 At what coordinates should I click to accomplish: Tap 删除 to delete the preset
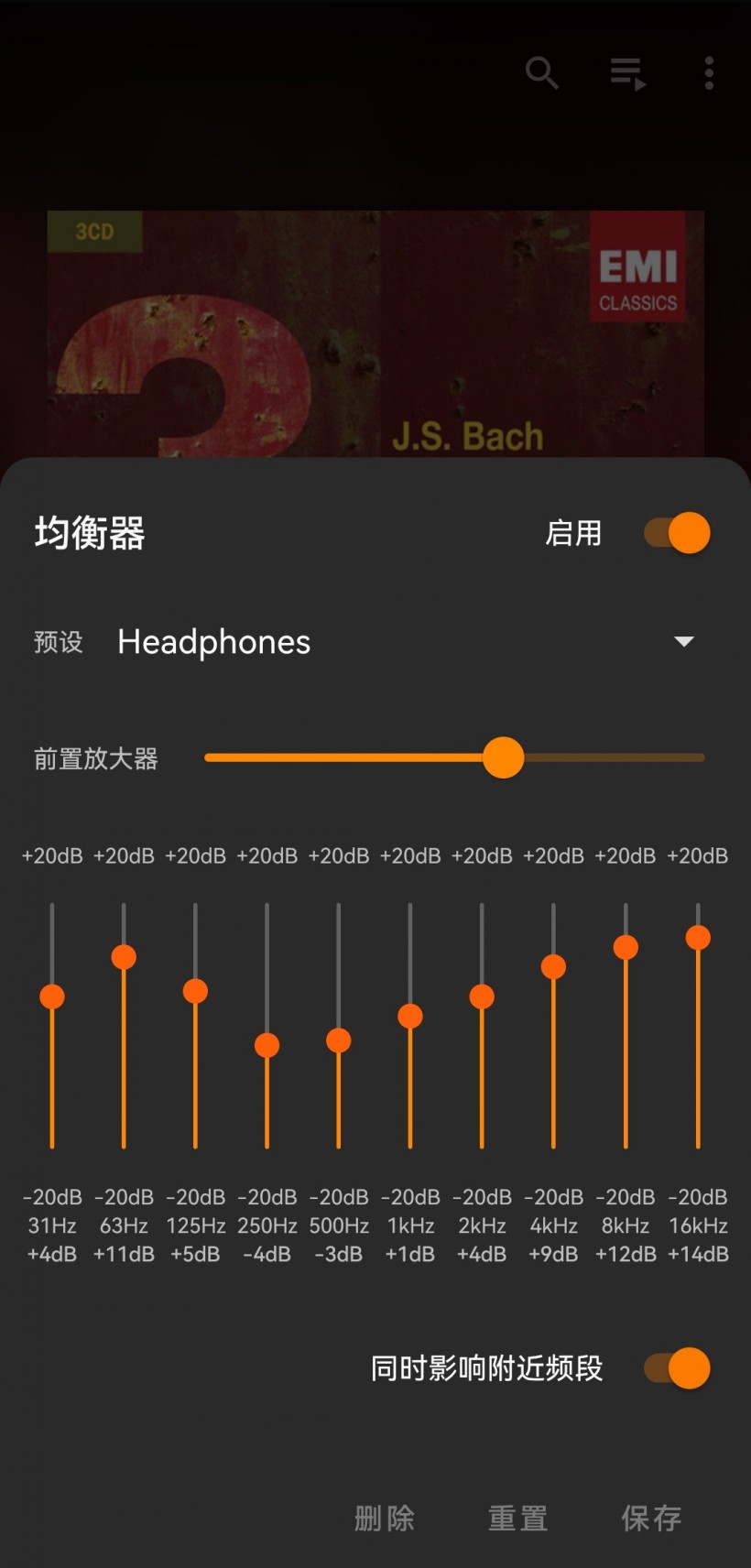click(x=385, y=1519)
